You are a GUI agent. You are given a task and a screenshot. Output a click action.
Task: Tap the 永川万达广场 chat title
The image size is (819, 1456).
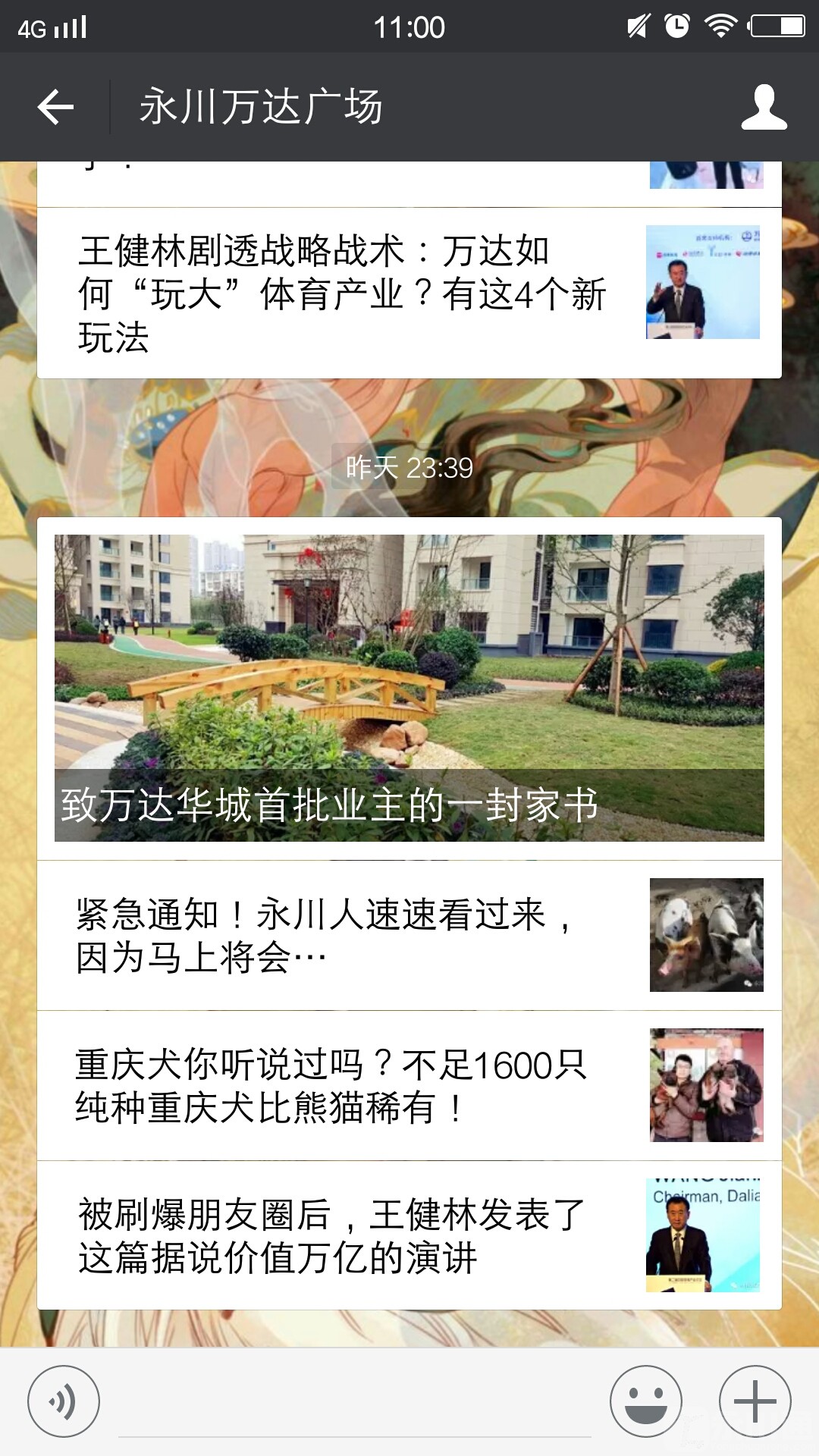coord(262,108)
